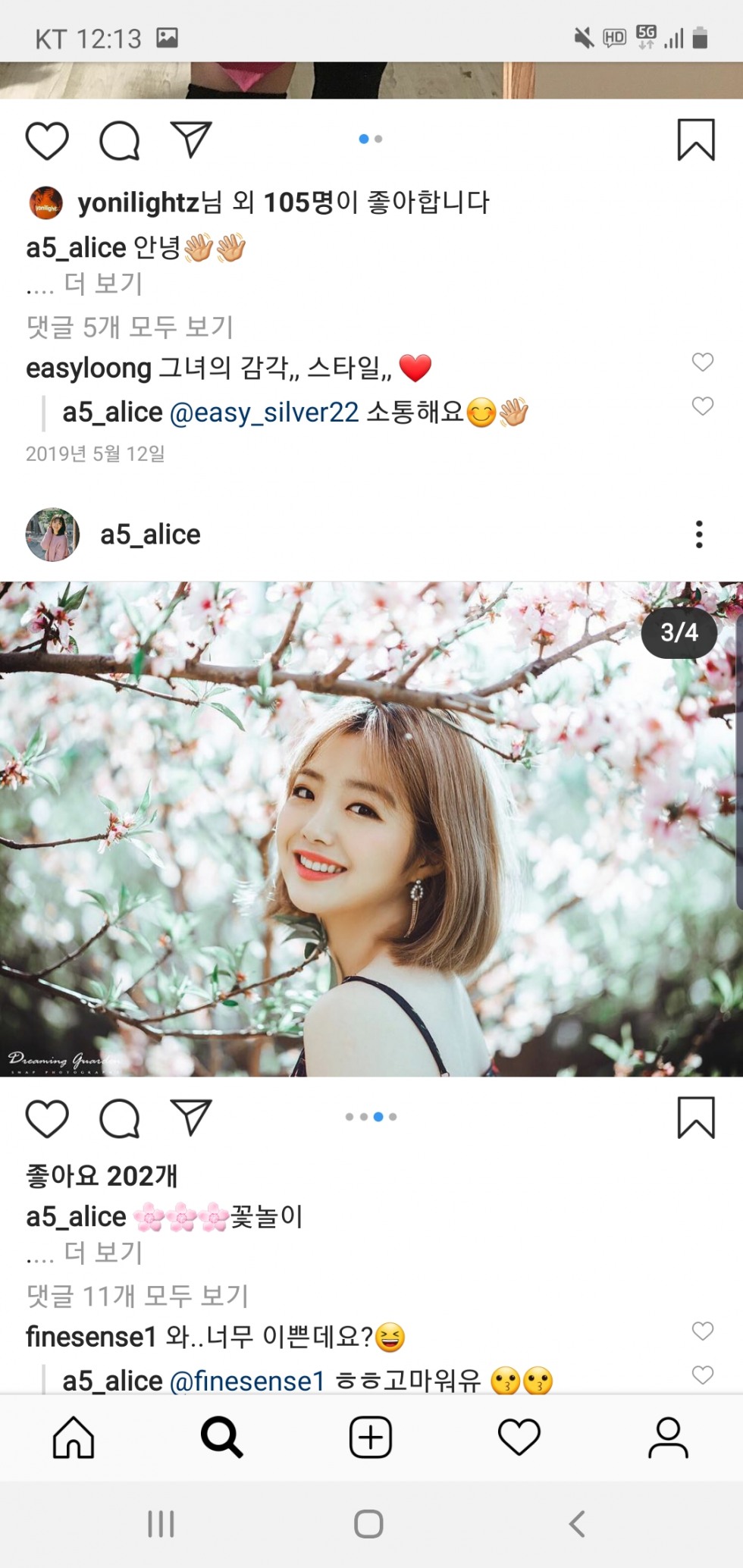Like easyloong's comment
This screenshot has height=1568, width=743.
(x=703, y=362)
